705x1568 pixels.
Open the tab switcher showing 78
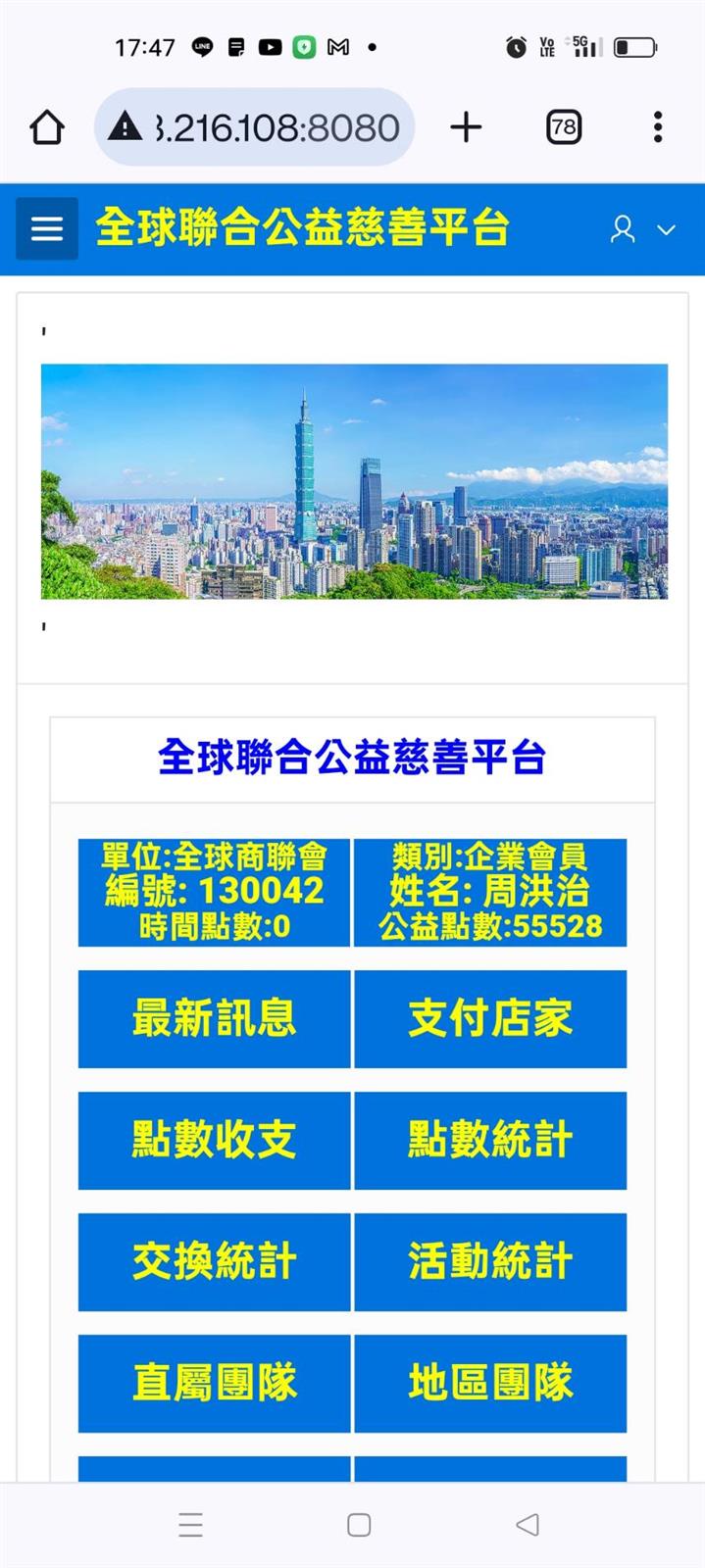coord(563,127)
